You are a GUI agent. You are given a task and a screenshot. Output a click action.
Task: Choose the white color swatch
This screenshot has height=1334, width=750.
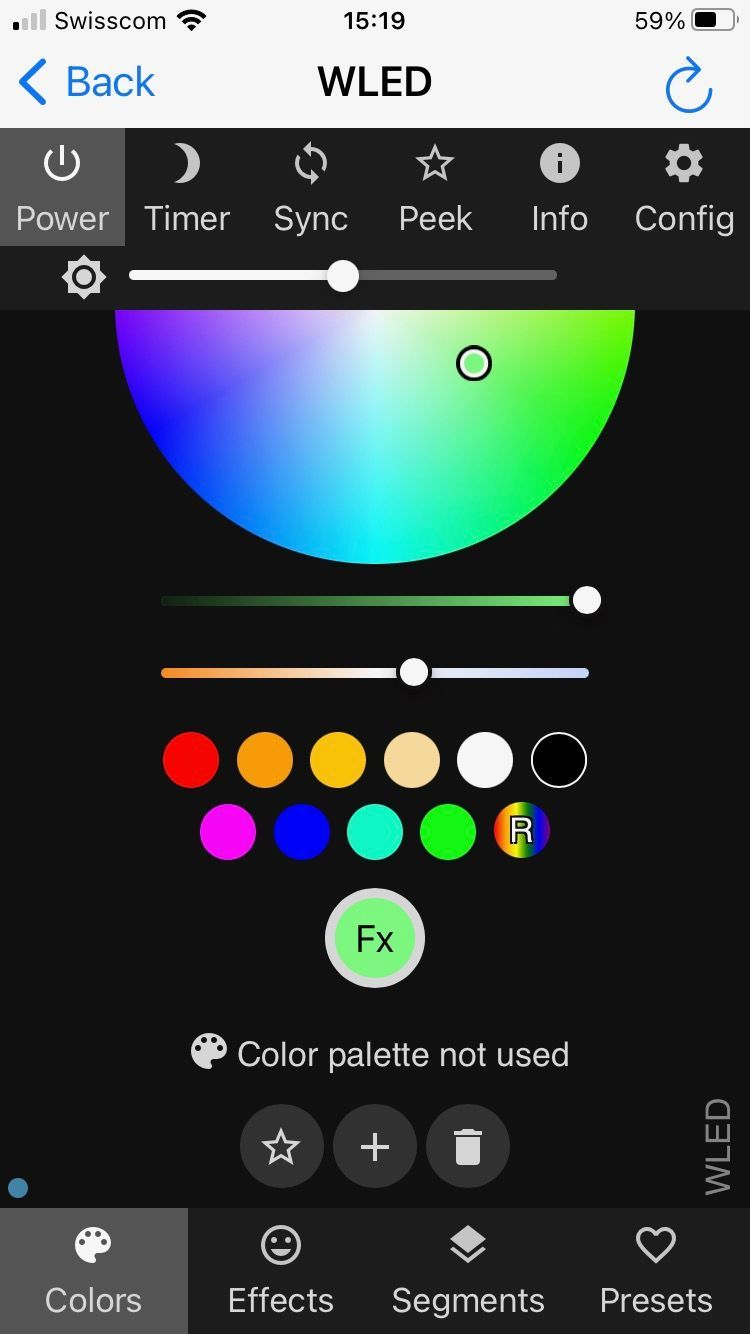coord(485,760)
